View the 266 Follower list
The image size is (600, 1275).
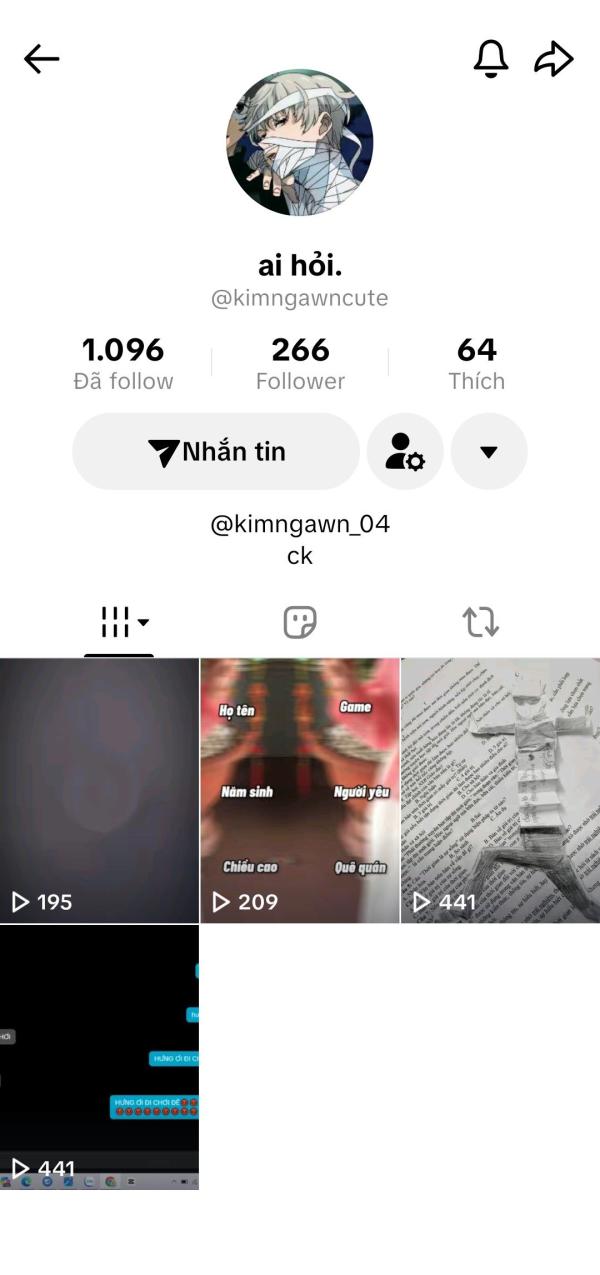click(300, 364)
